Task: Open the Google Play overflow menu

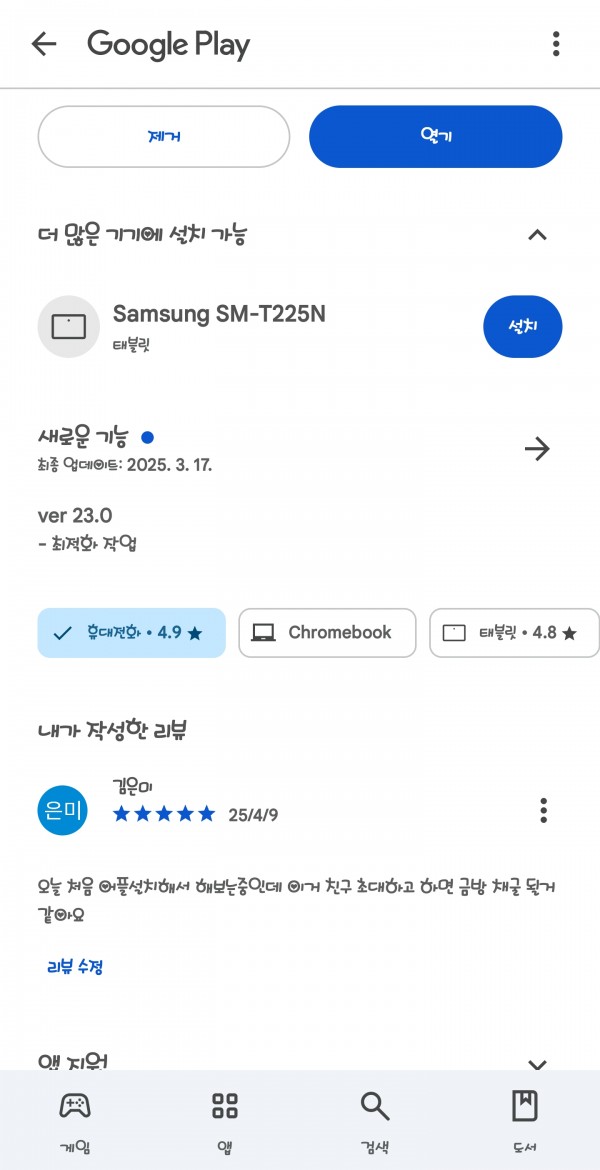Action: (555, 44)
